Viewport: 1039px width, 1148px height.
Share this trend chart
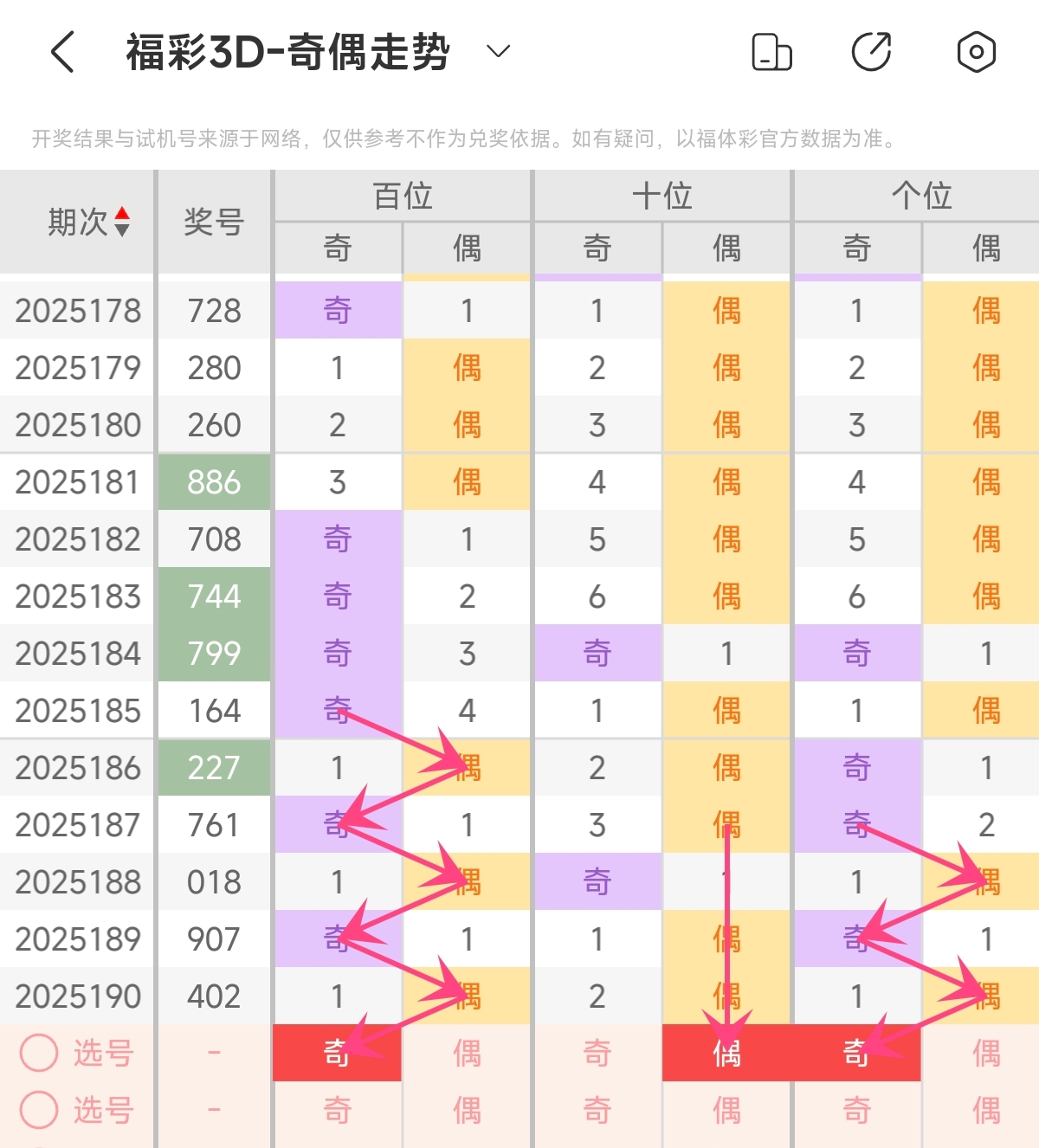point(872,52)
